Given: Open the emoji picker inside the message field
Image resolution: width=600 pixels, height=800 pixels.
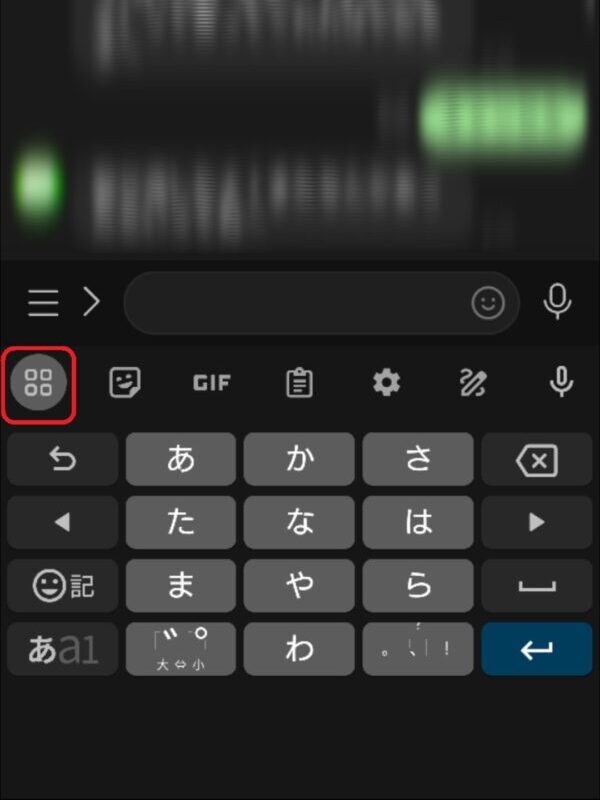Looking at the screenshot, I should pyautogui.click(x=488, y=303).
